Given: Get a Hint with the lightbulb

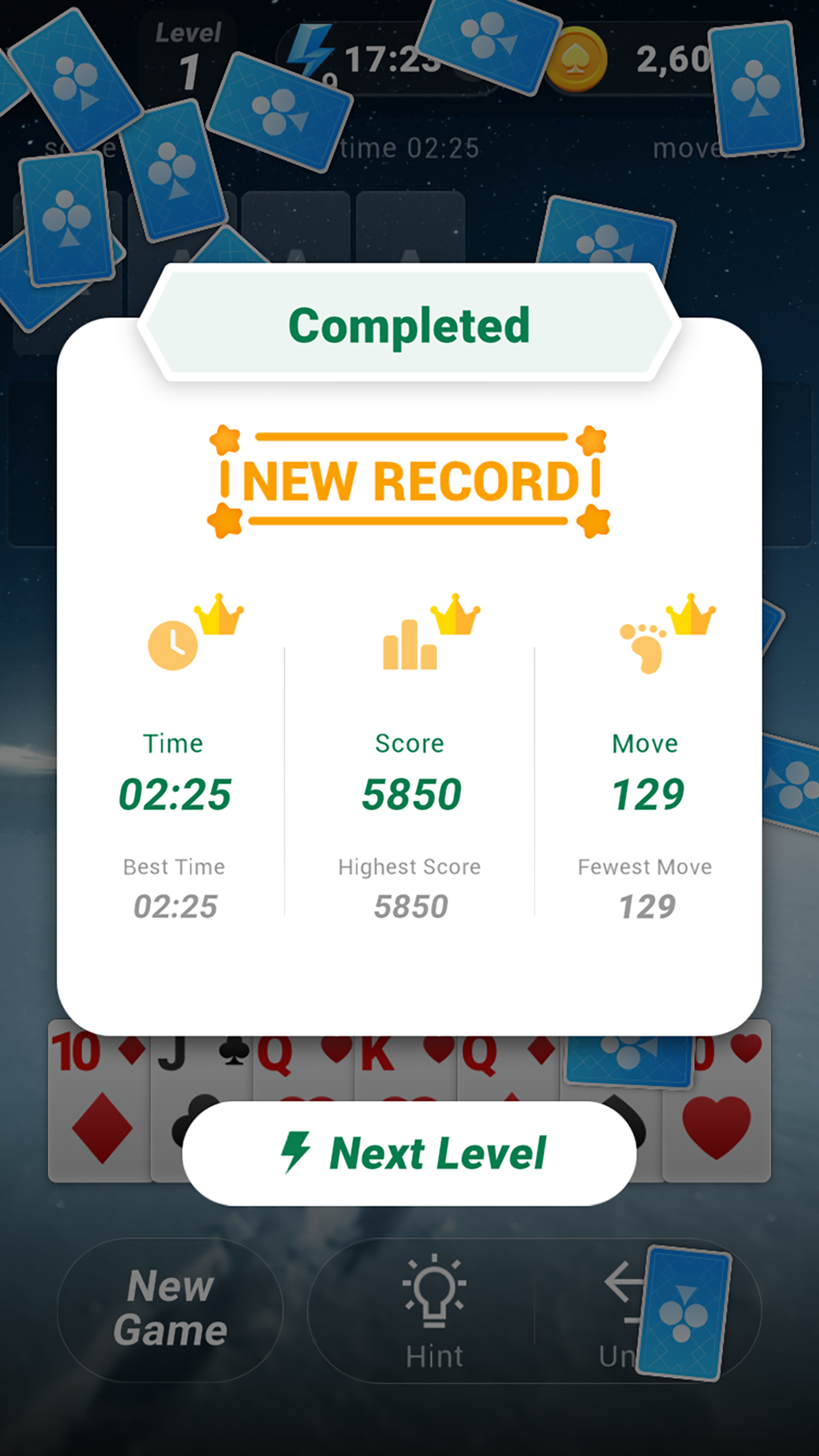Looking at the screenshot, I should pos(433,1309).
